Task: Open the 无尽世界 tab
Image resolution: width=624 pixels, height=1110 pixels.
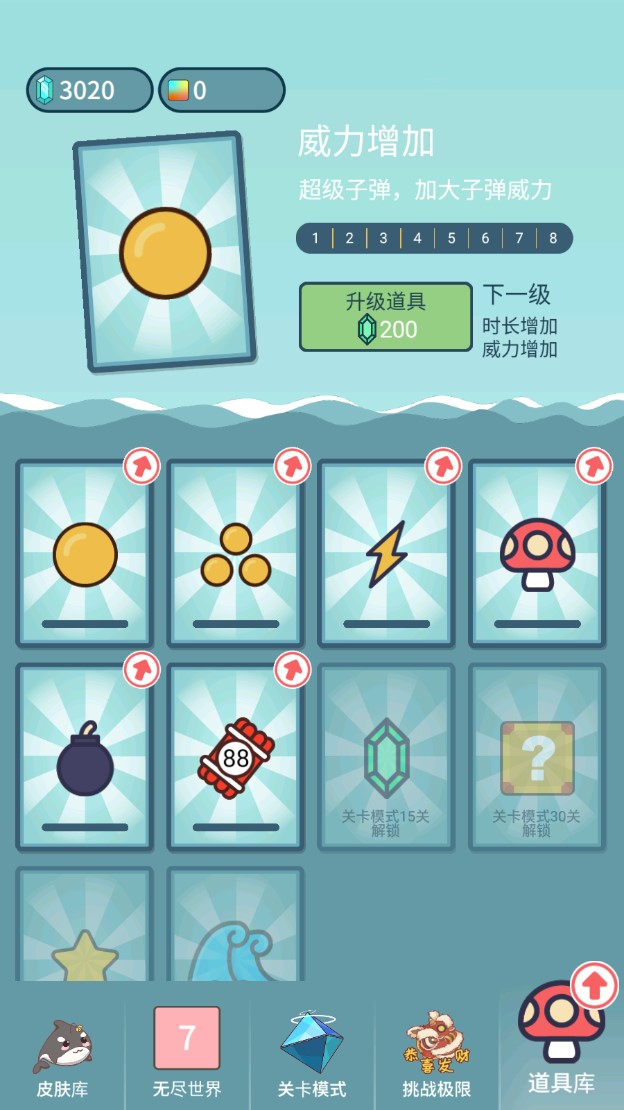Action: click(187, 1055)
